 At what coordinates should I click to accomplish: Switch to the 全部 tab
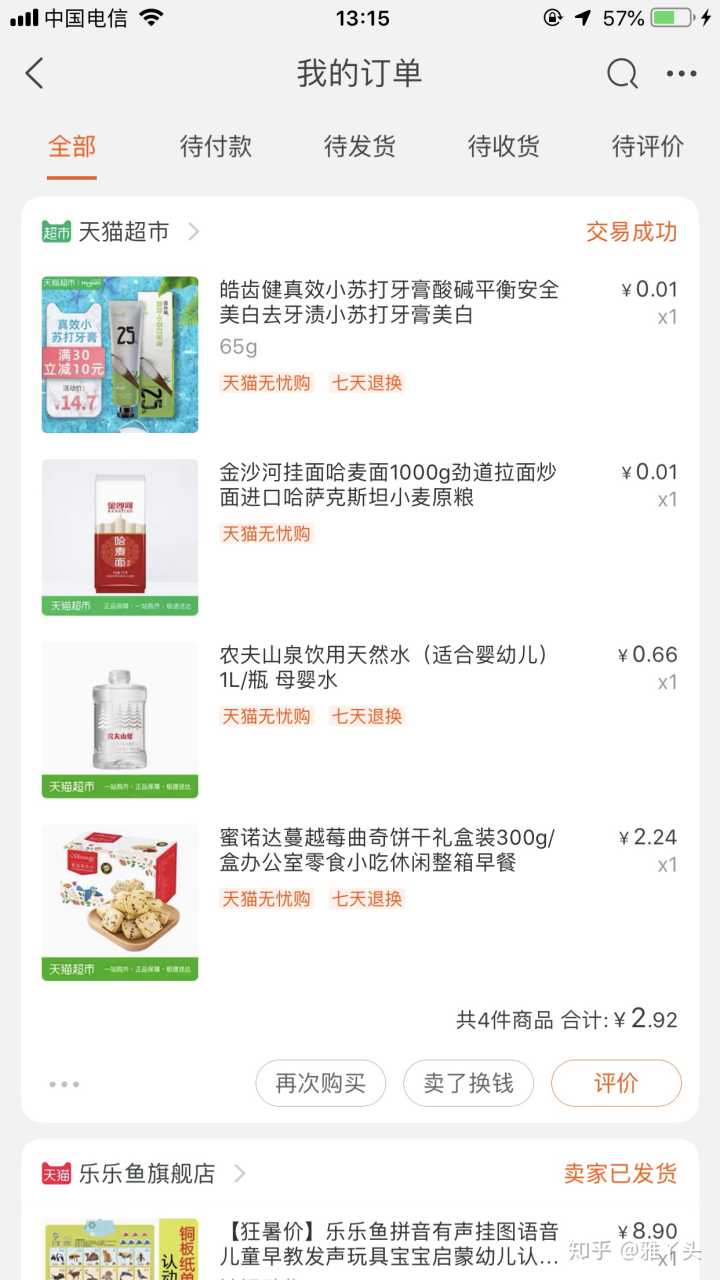(x=72, y=147)
